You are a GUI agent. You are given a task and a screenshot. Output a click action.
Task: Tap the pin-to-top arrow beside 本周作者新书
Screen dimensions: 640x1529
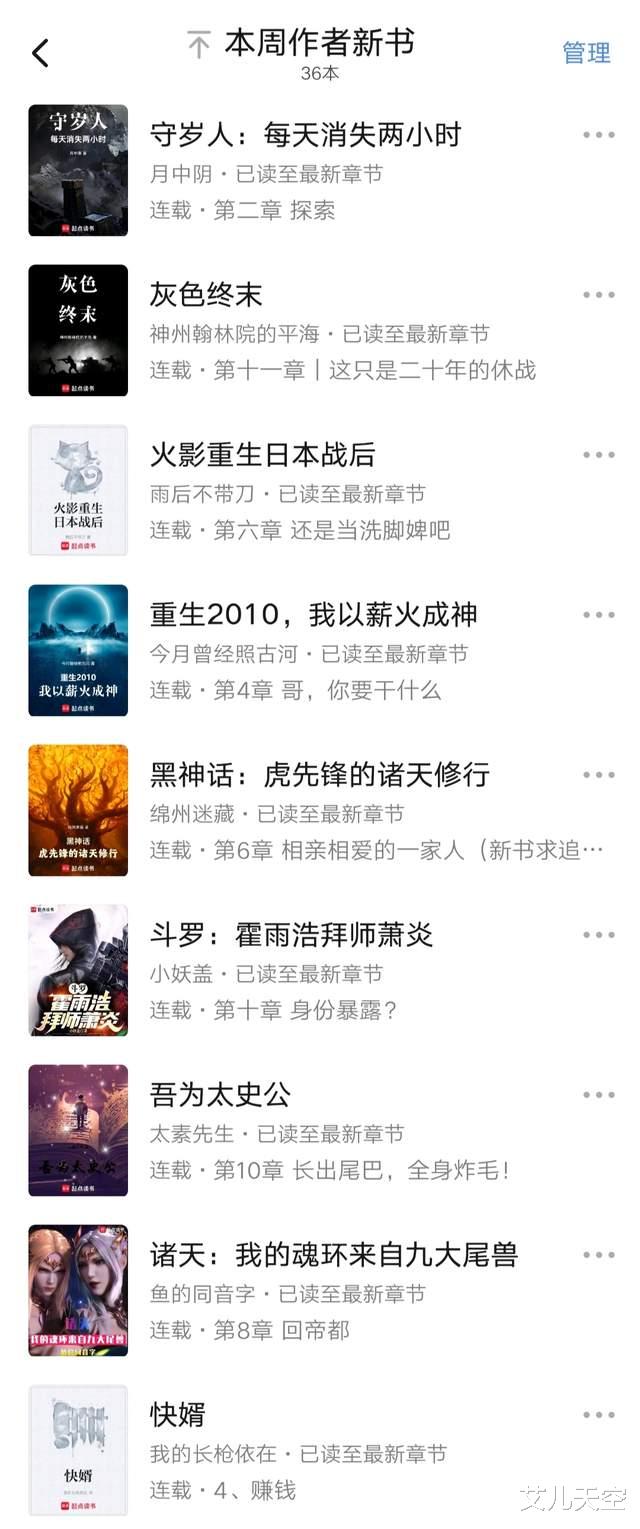point(199,45)
